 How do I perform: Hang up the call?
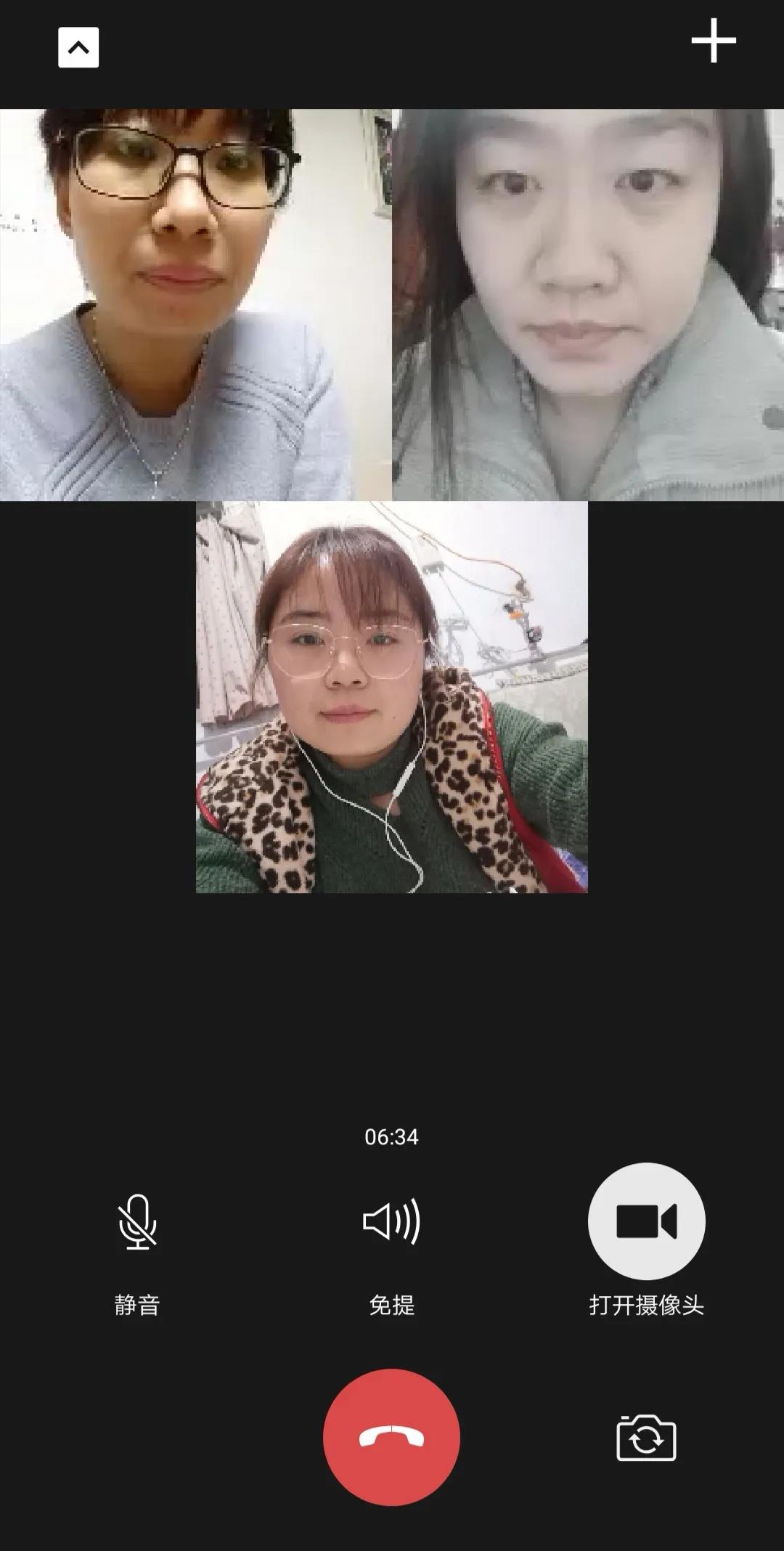point(391,1437)
